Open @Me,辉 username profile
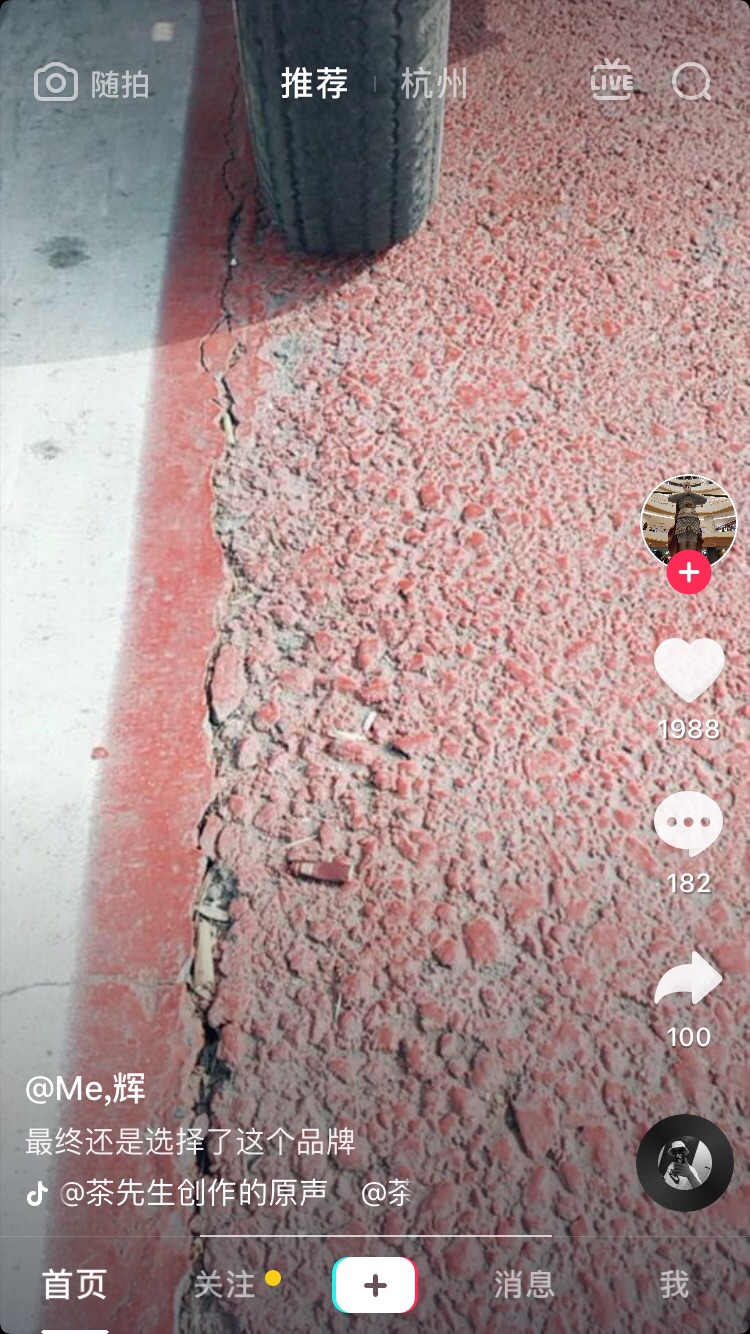The height and width of the screenshot is (1334, 750). tap(86, 1089)
